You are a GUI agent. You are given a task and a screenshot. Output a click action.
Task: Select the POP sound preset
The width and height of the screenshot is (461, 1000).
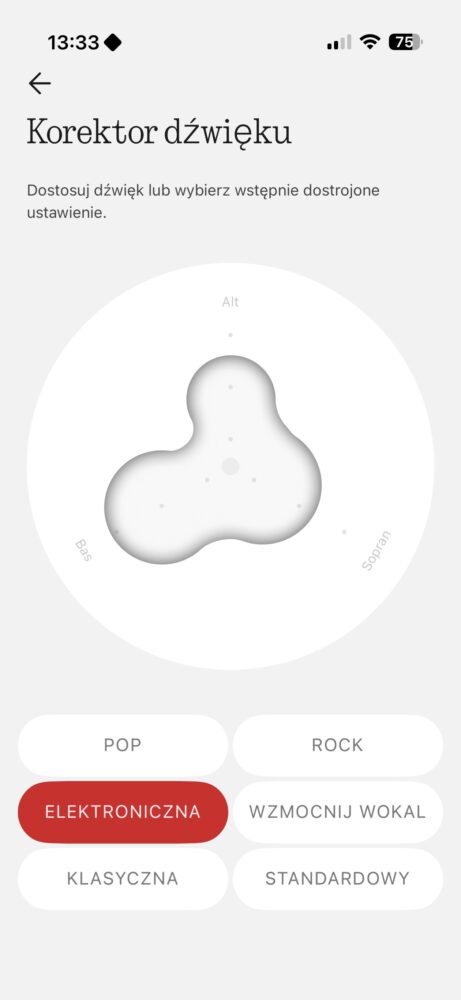[123, 745]
